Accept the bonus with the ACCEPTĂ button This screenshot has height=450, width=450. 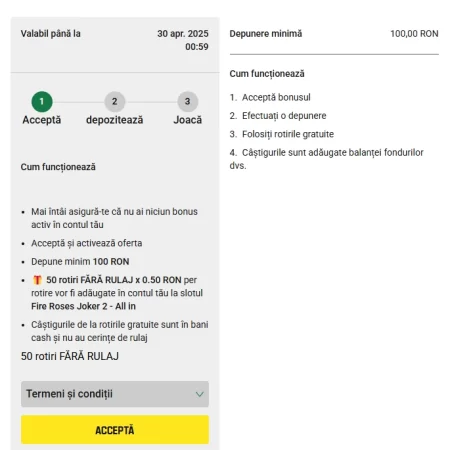(x=115, y=430)
